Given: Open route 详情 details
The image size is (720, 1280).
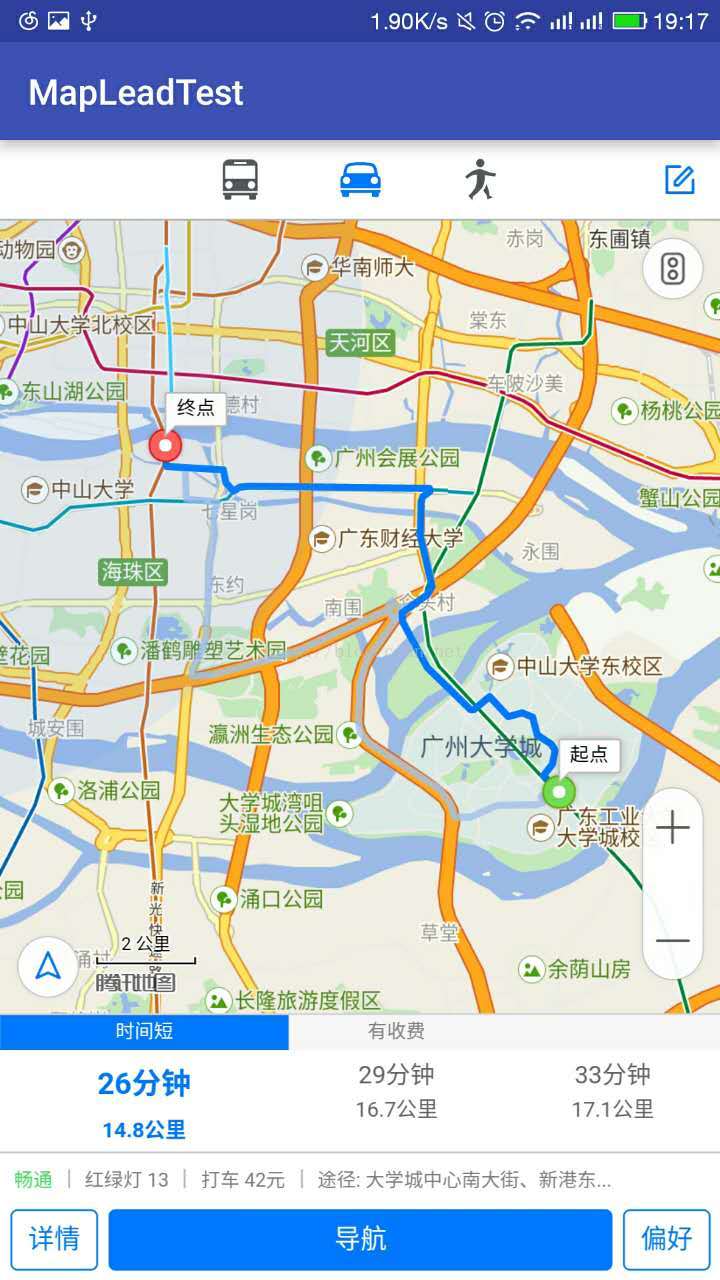Looking at the screenshot, I should [x=54, y=1239].
